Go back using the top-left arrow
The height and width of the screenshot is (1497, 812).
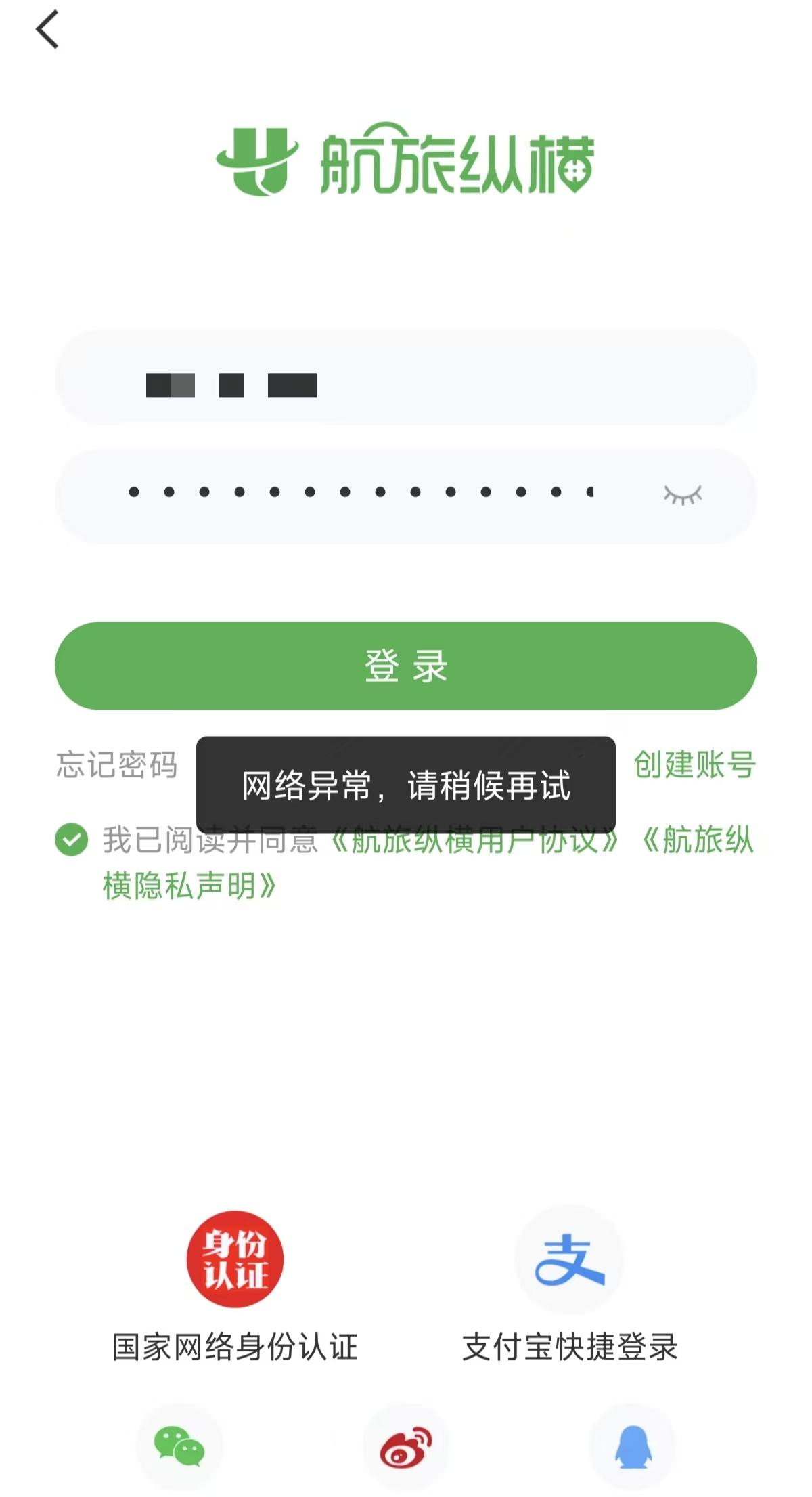click(x=47, y=30)
